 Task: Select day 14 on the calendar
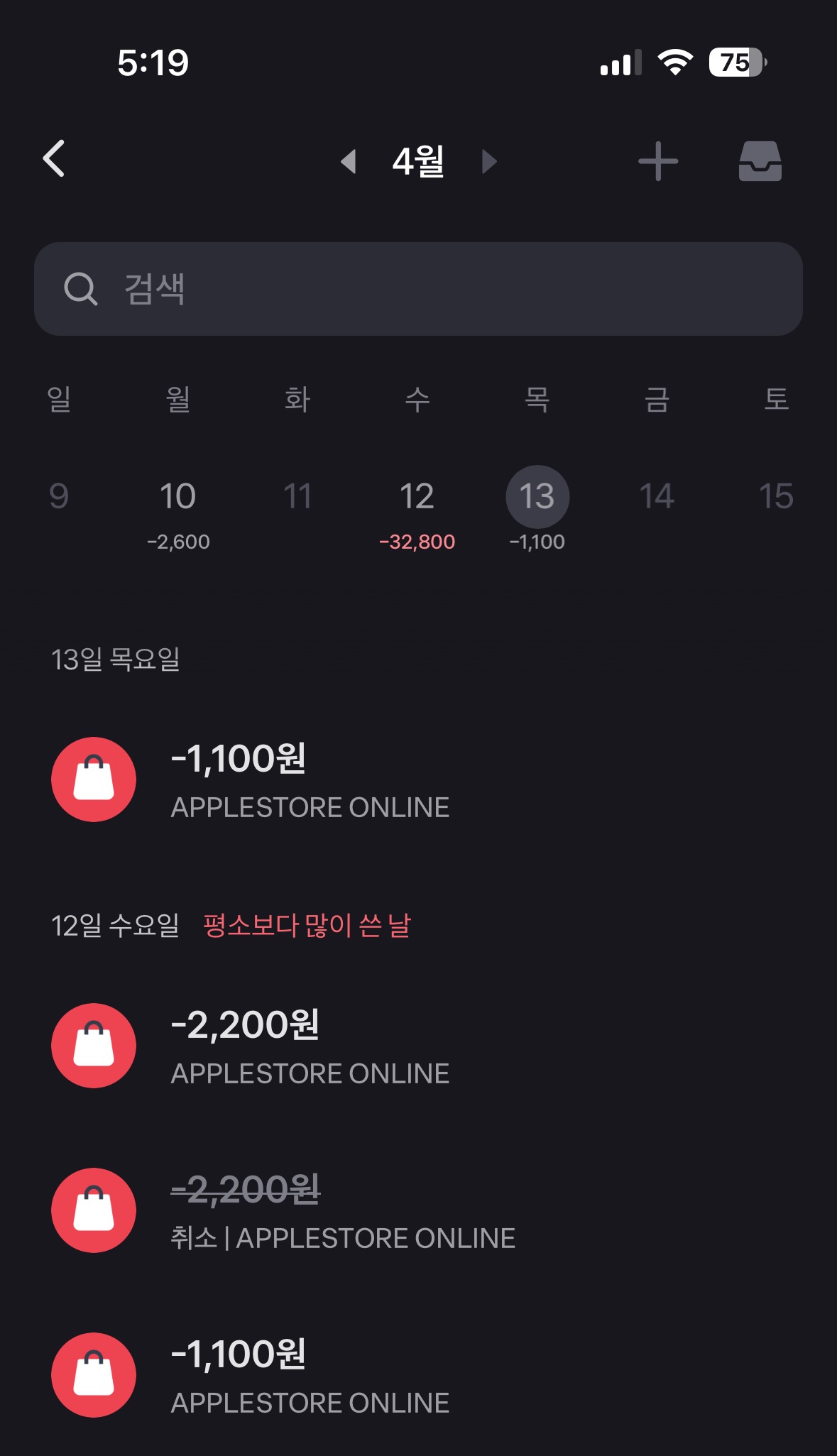[x=657, y=496]
